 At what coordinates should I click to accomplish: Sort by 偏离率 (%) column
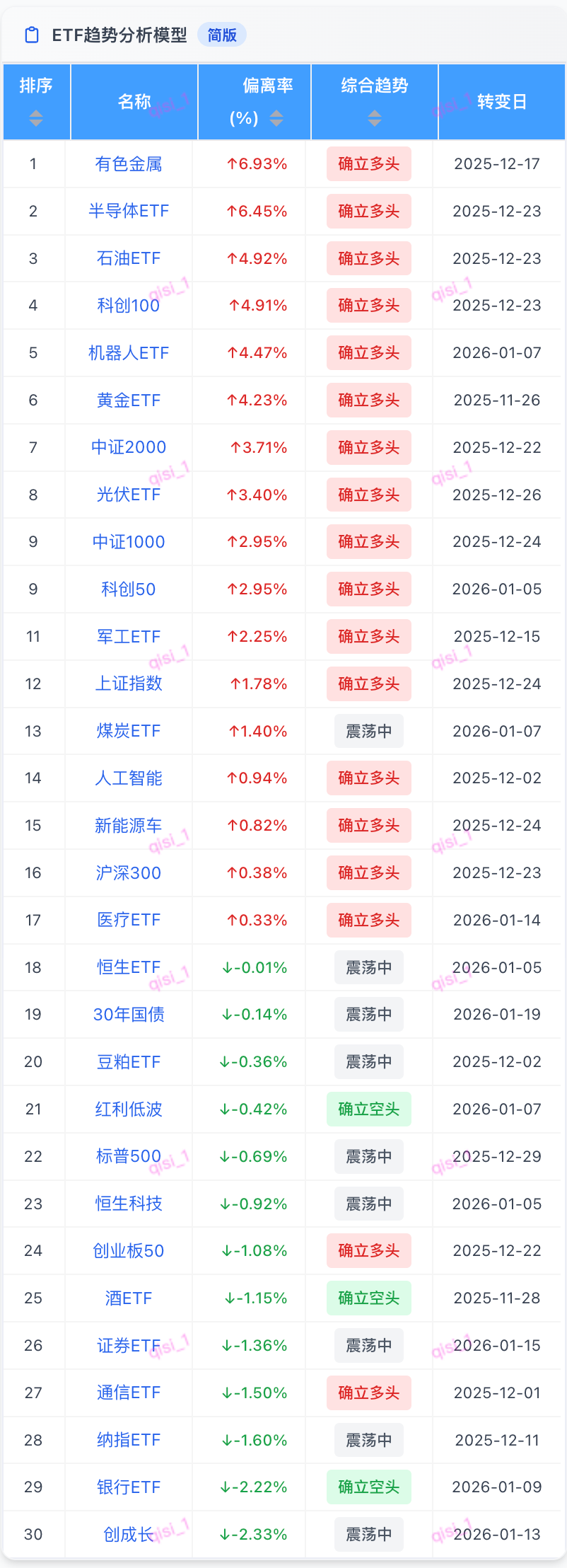coord(276,118)
